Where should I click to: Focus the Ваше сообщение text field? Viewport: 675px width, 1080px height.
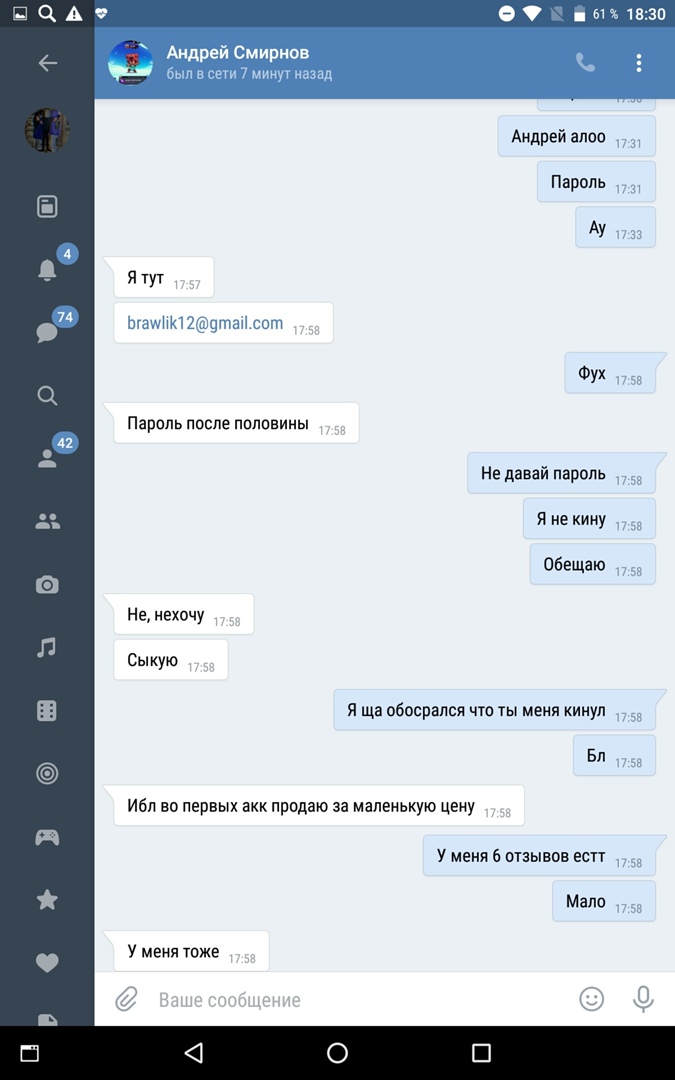[350, 999]
